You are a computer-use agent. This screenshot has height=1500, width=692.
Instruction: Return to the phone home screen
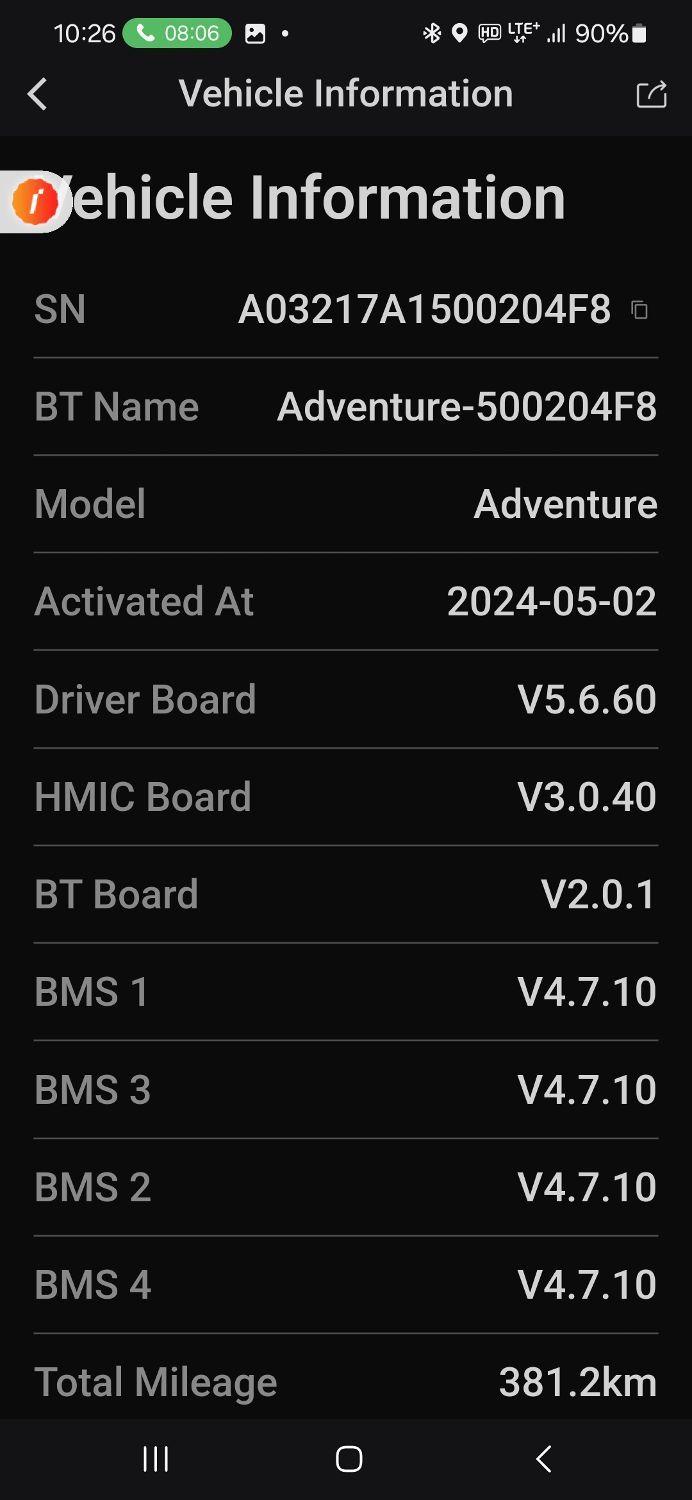click(x=348, y=1459)
